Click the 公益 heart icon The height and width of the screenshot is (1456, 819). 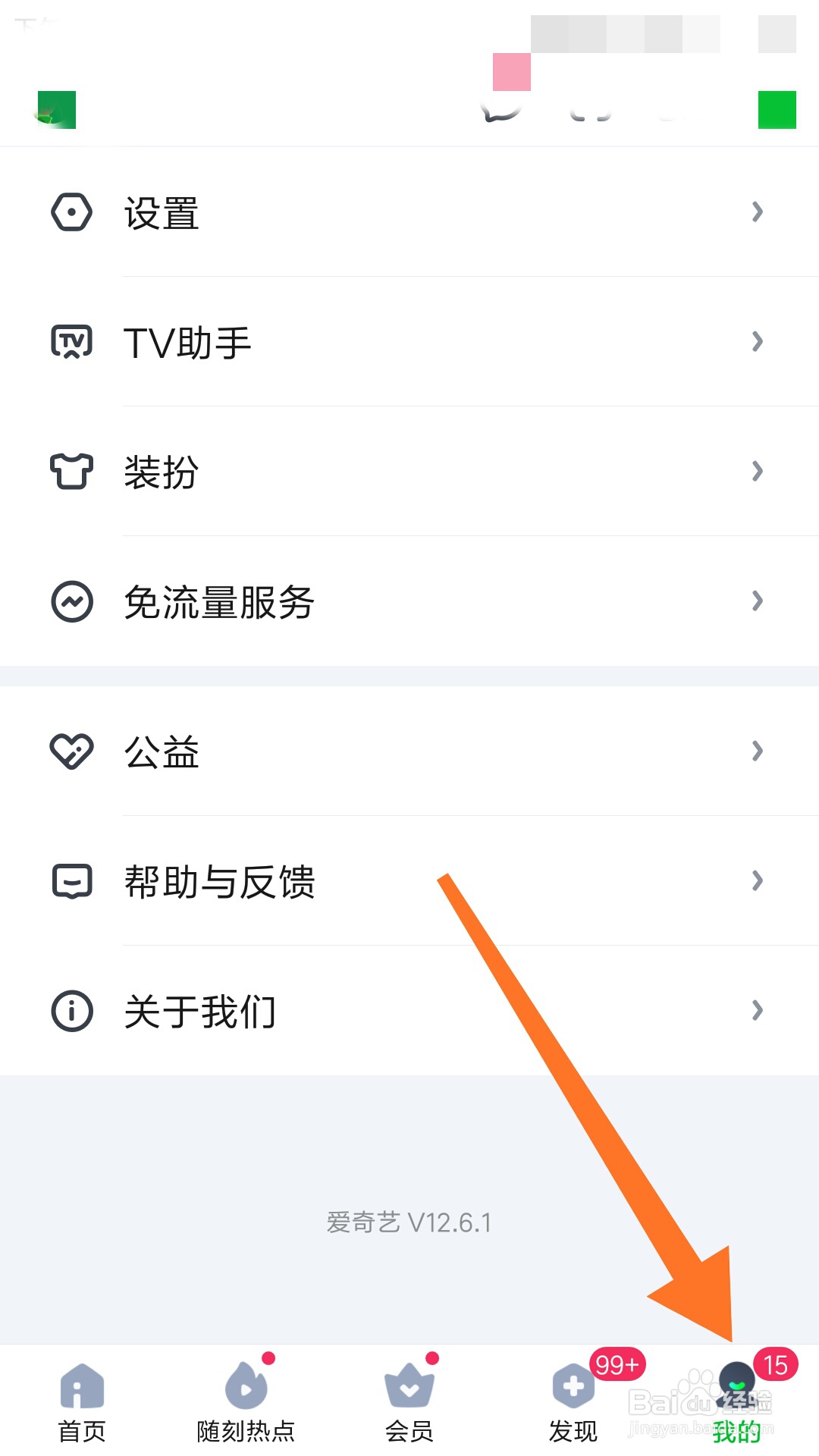[72, 751]
